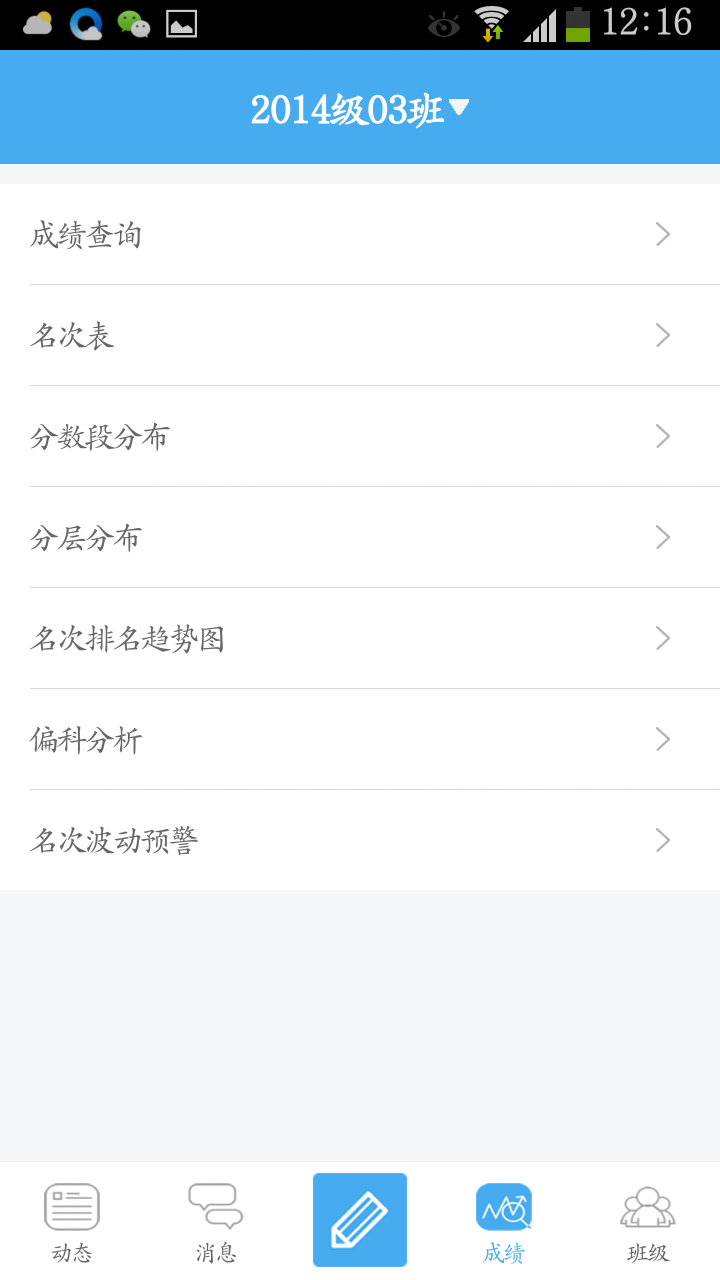Expand the 2014级03班 class dropdown
Image resolution: width=720 pixels, height=1280 pixels.
(x=360, y=109)
